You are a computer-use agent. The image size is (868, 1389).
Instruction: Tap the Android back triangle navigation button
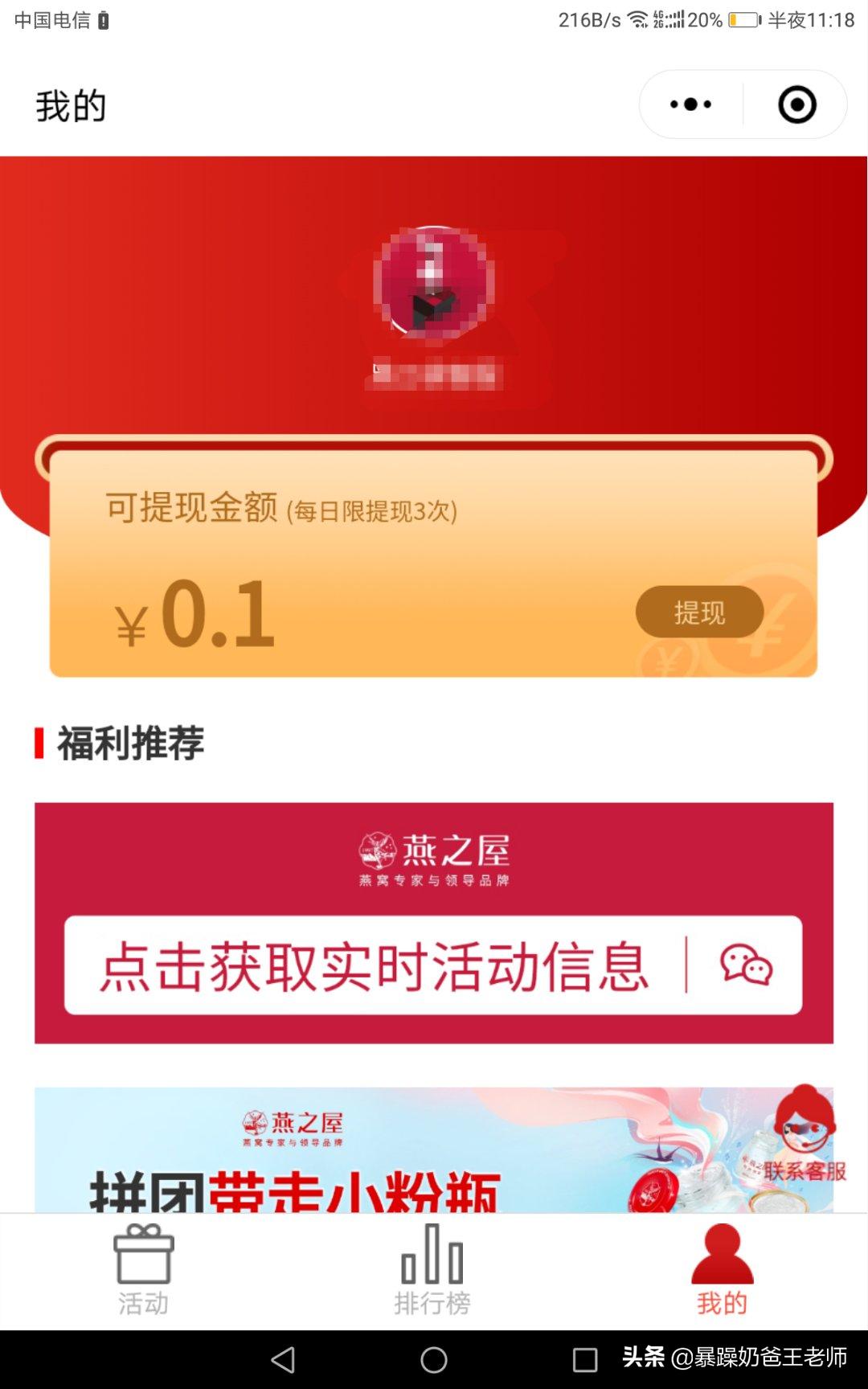(282, 1359)
